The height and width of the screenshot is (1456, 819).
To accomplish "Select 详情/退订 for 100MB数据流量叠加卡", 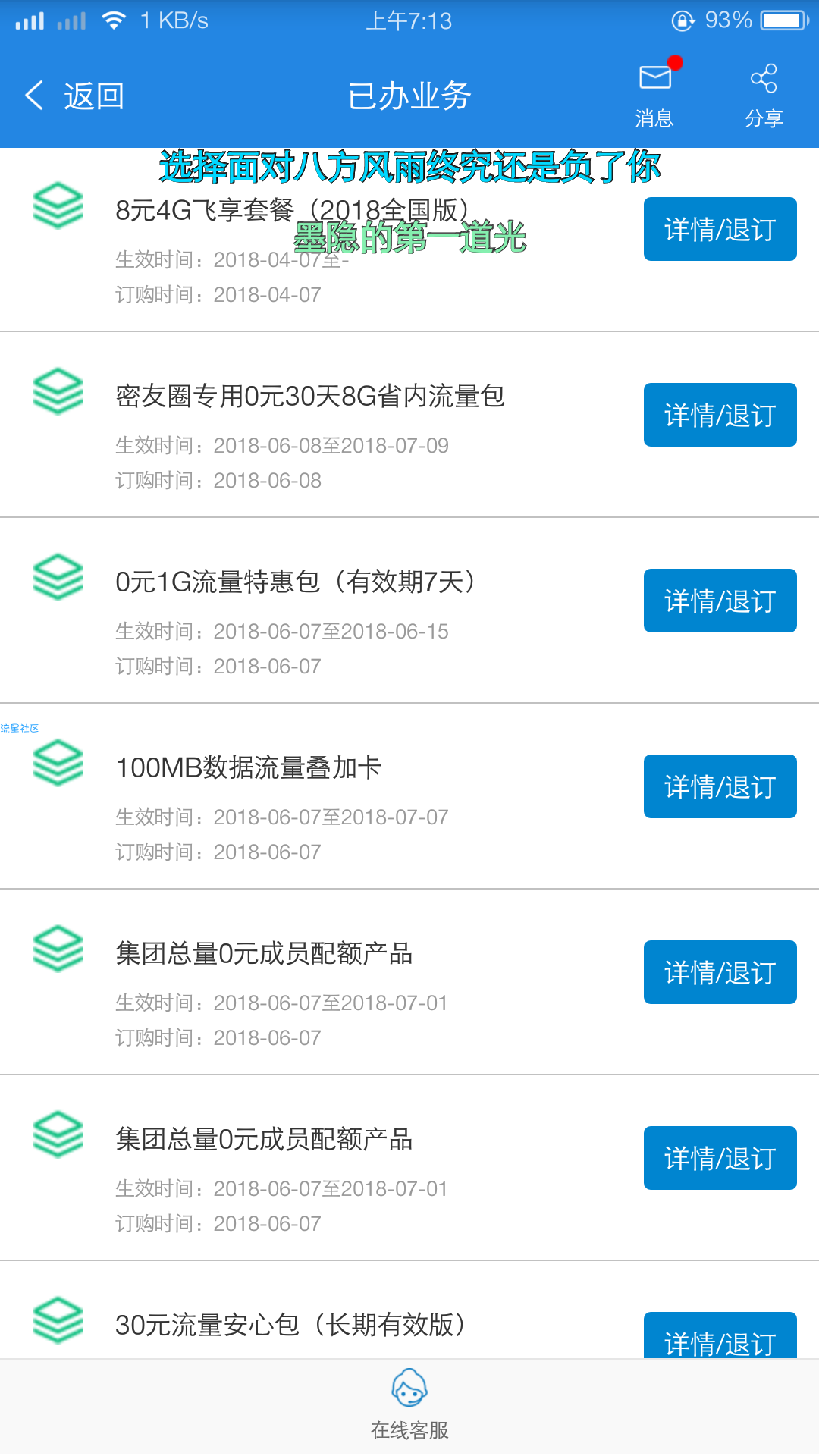I will (x=720, y=786).
